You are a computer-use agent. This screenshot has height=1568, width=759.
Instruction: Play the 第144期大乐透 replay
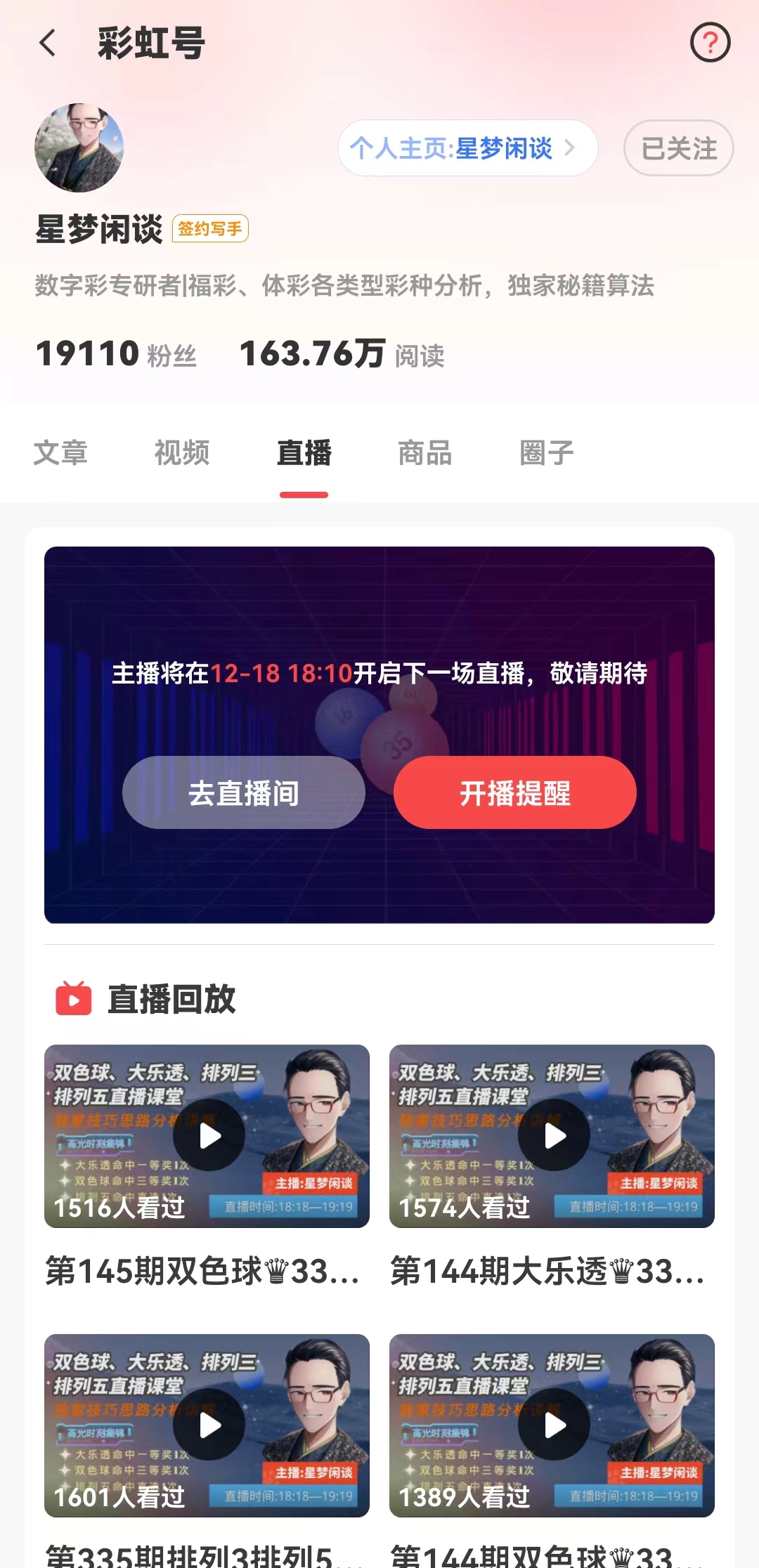tap(552, 1136)
